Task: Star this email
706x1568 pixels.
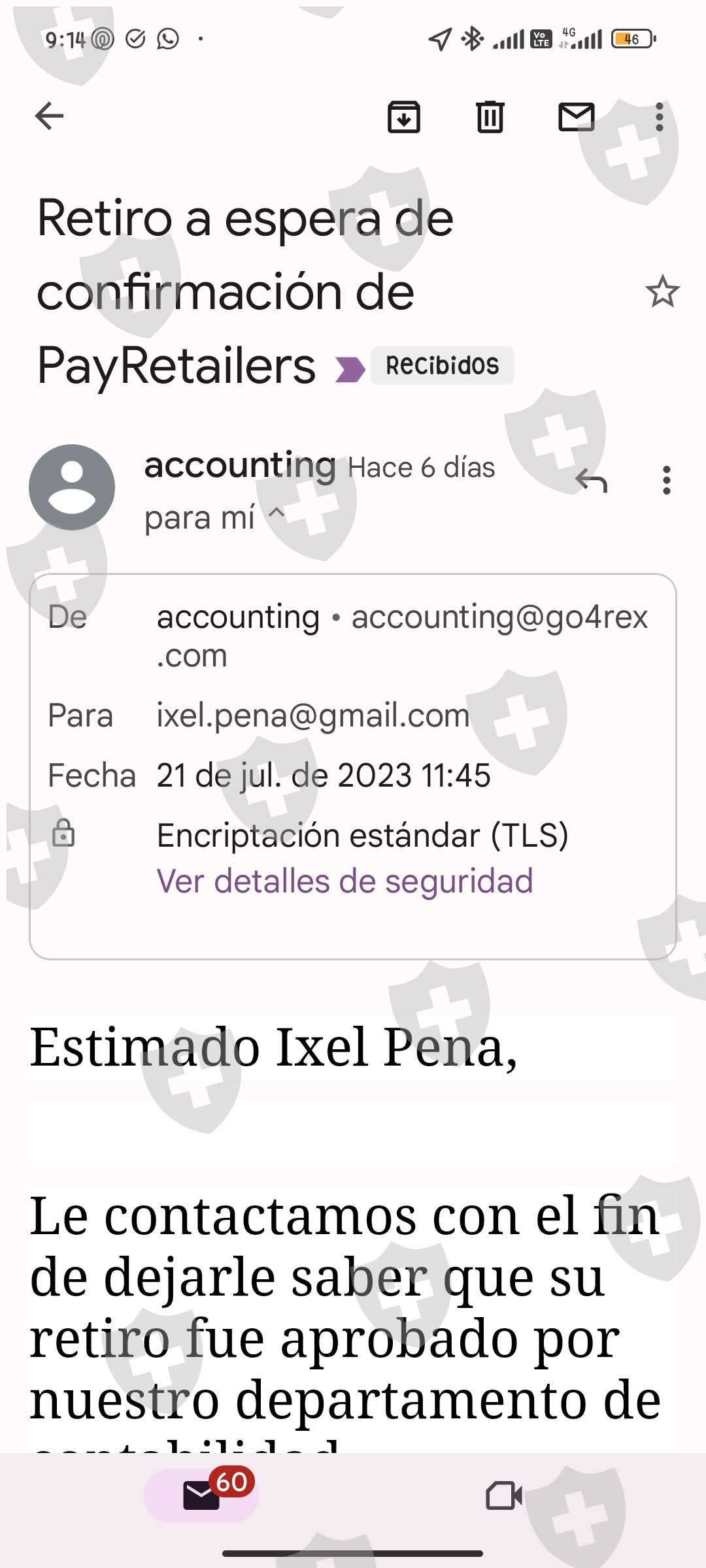Action: coord(662,291)
